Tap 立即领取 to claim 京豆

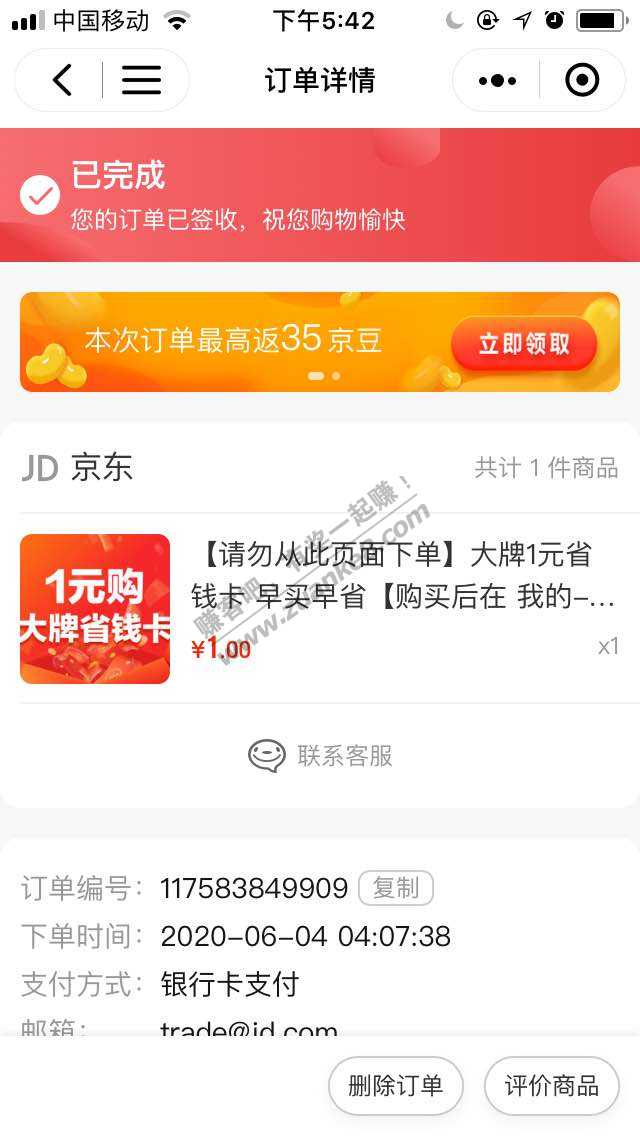(523, 344)
